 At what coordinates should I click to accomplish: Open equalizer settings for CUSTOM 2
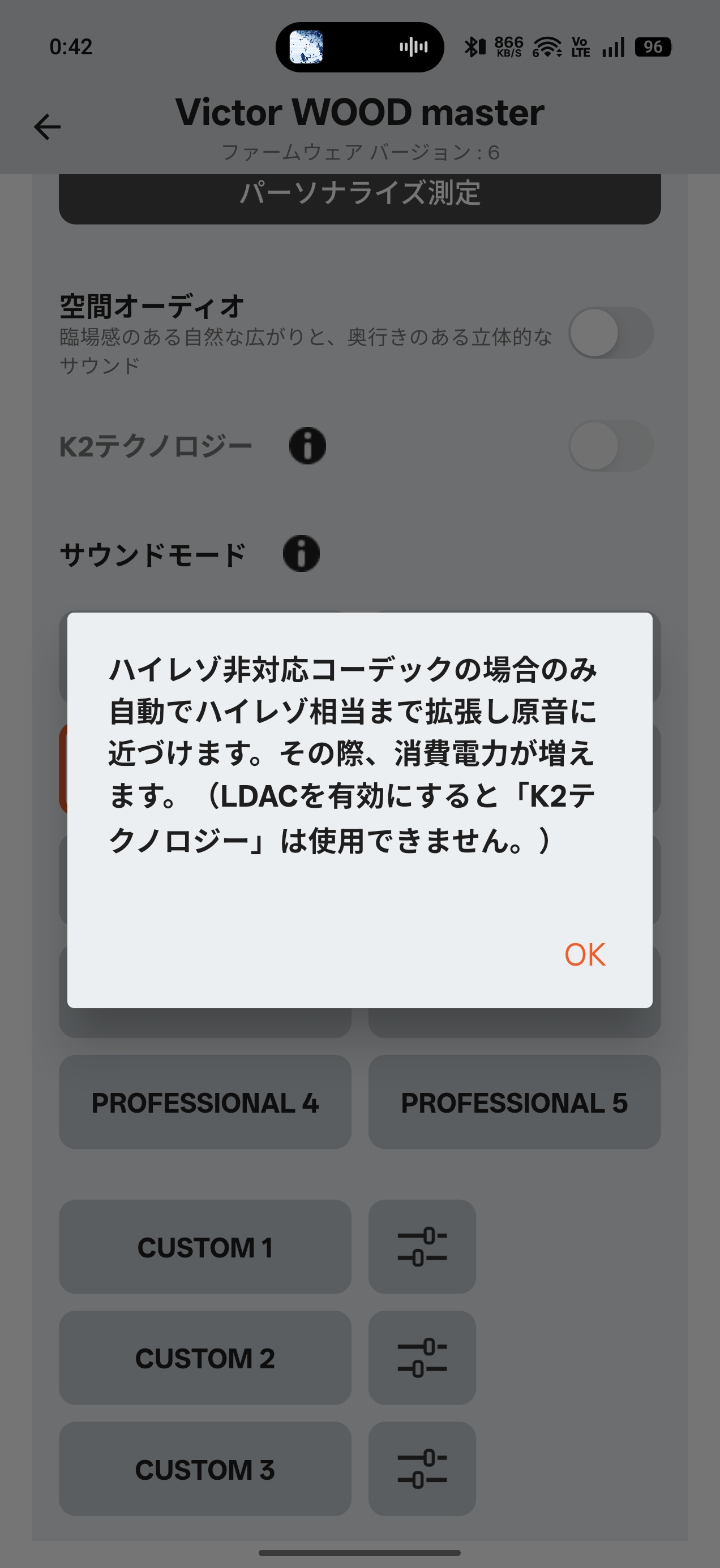pyautogui.click(x=422, y=1358)
